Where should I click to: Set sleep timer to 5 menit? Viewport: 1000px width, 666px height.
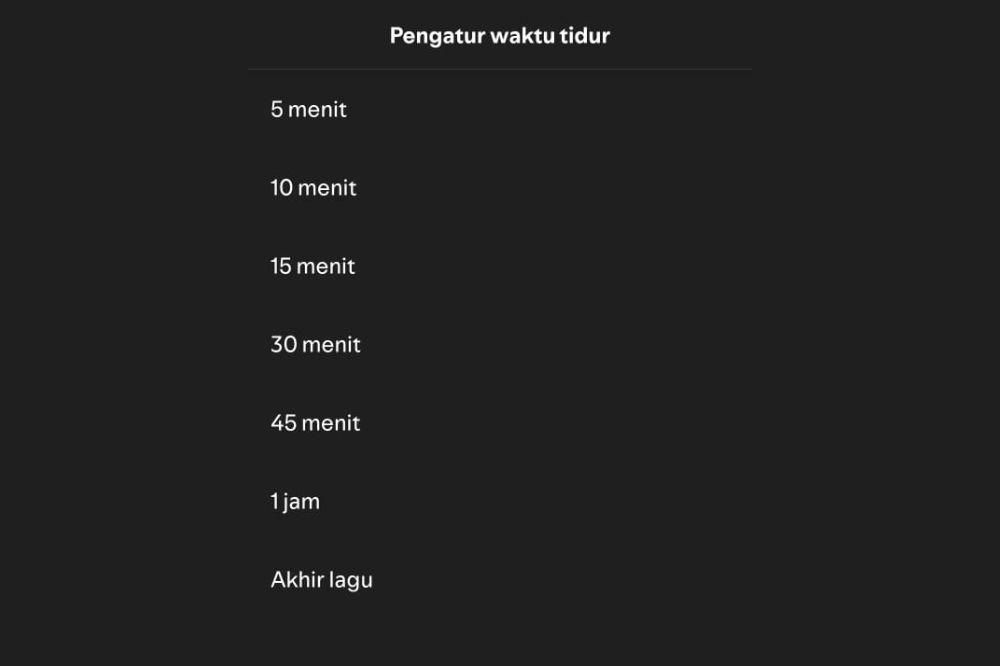point(309,109)
